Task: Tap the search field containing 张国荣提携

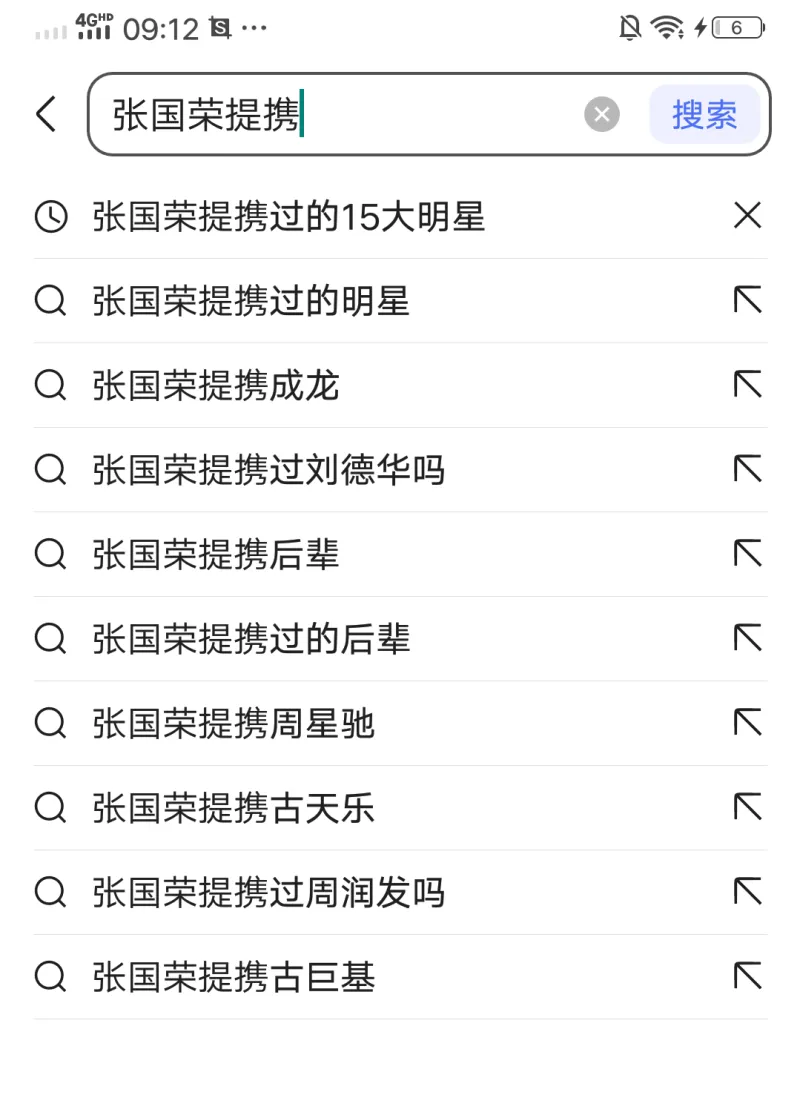Action: [x=340, y=115]
